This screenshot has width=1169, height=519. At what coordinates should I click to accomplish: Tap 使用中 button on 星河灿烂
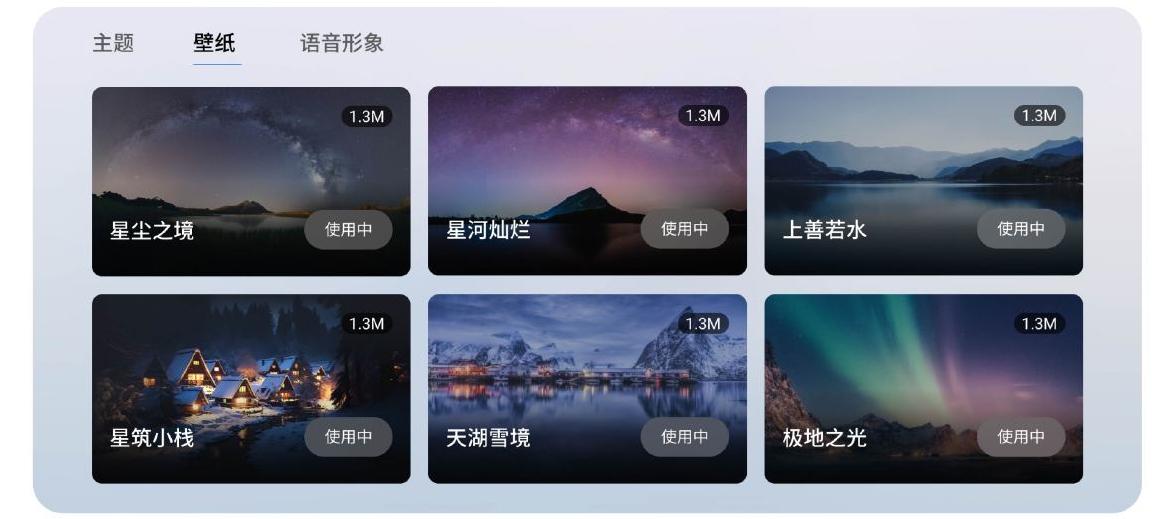(684, 230)
